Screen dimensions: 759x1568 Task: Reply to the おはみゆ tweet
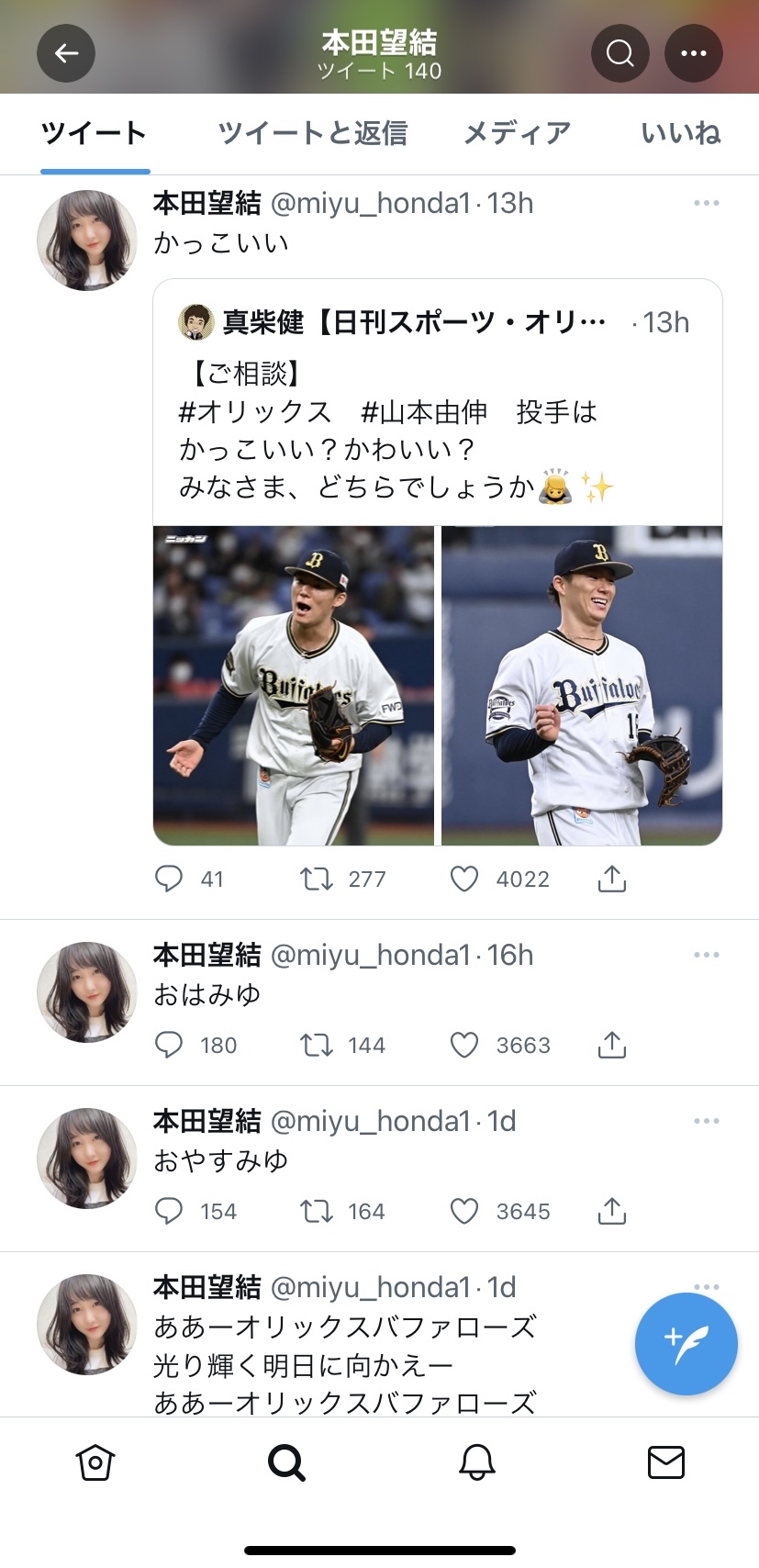[x=169, y=1046]
